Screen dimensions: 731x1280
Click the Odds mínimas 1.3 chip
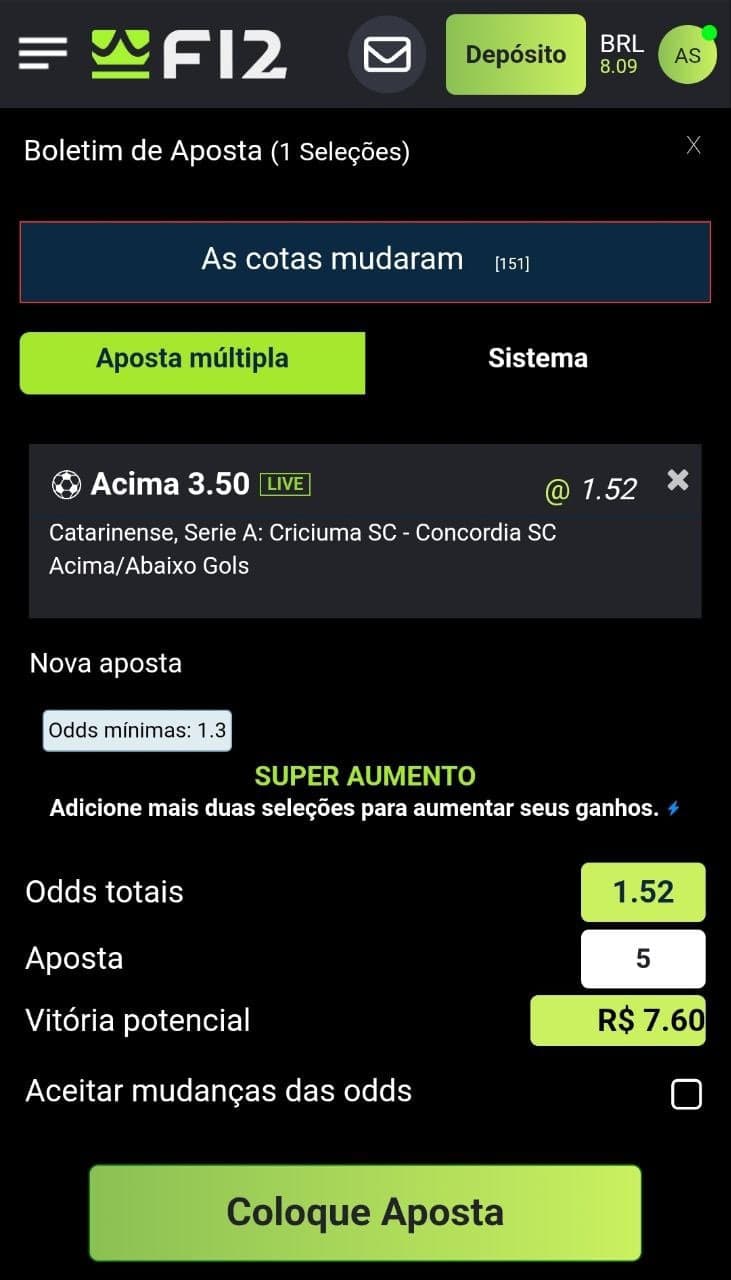pyautogui.click(x=136, y=730)
